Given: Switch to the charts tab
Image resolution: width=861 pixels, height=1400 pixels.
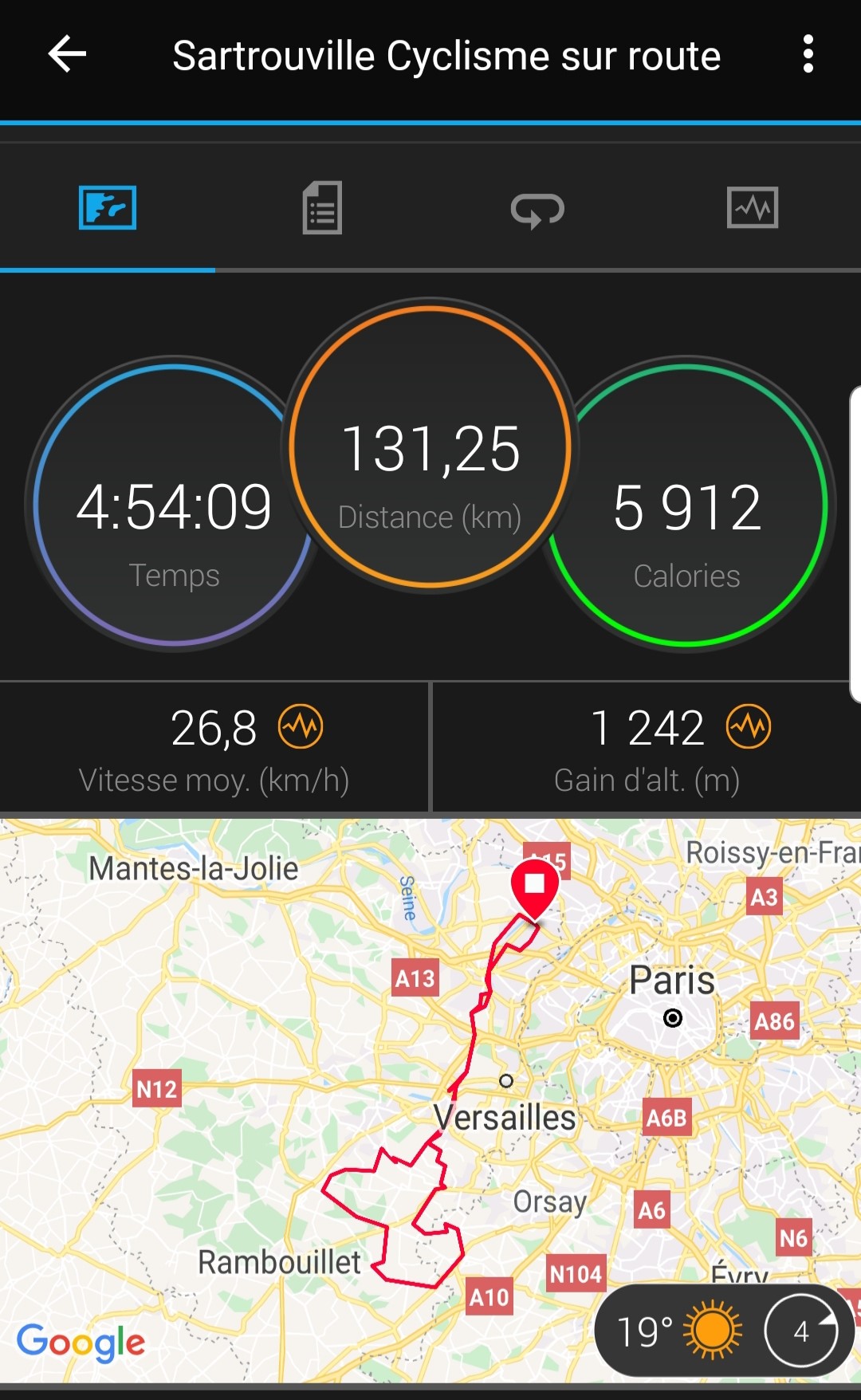Looking at the screenshot, I should pyautogui.click(x=752, y=208).
